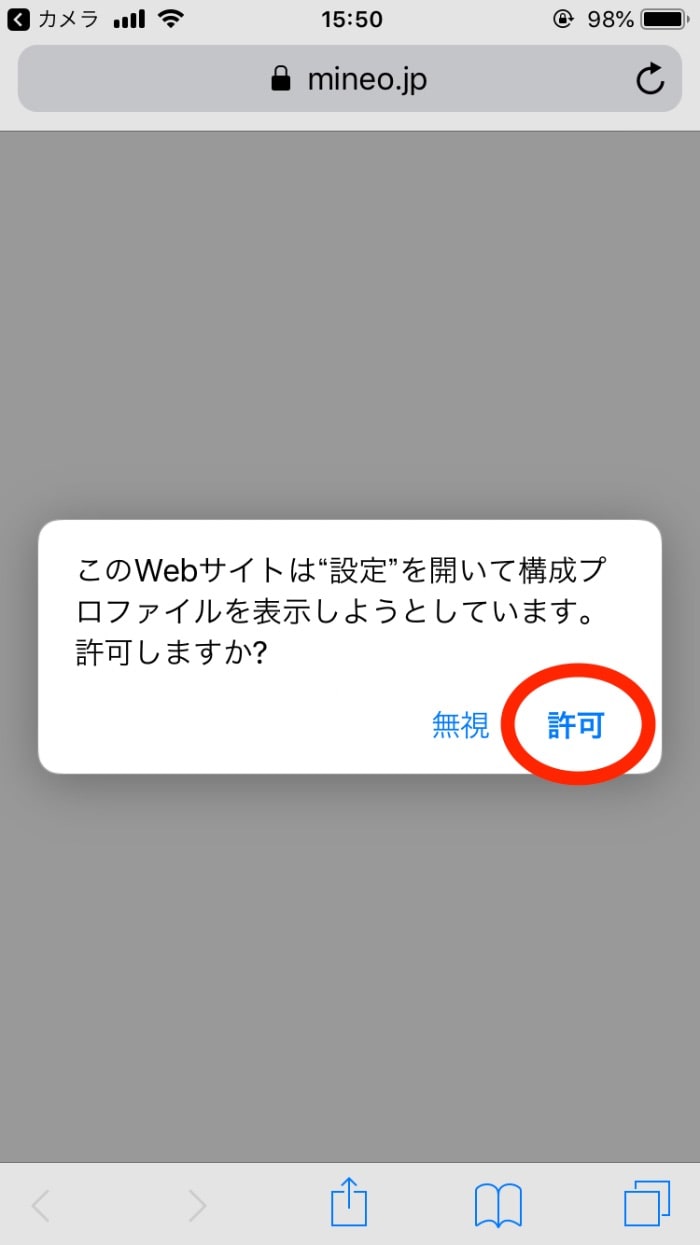Choose 無視 to ignore the profile request

[461, 725]
